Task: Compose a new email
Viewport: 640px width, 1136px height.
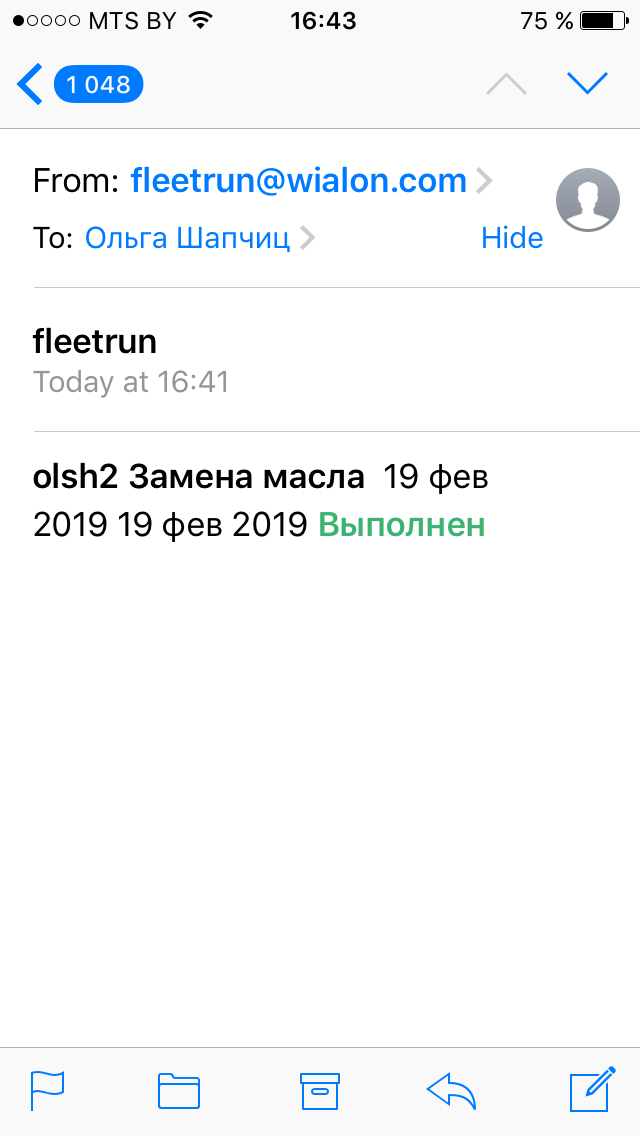Action: click(590, 1090)
